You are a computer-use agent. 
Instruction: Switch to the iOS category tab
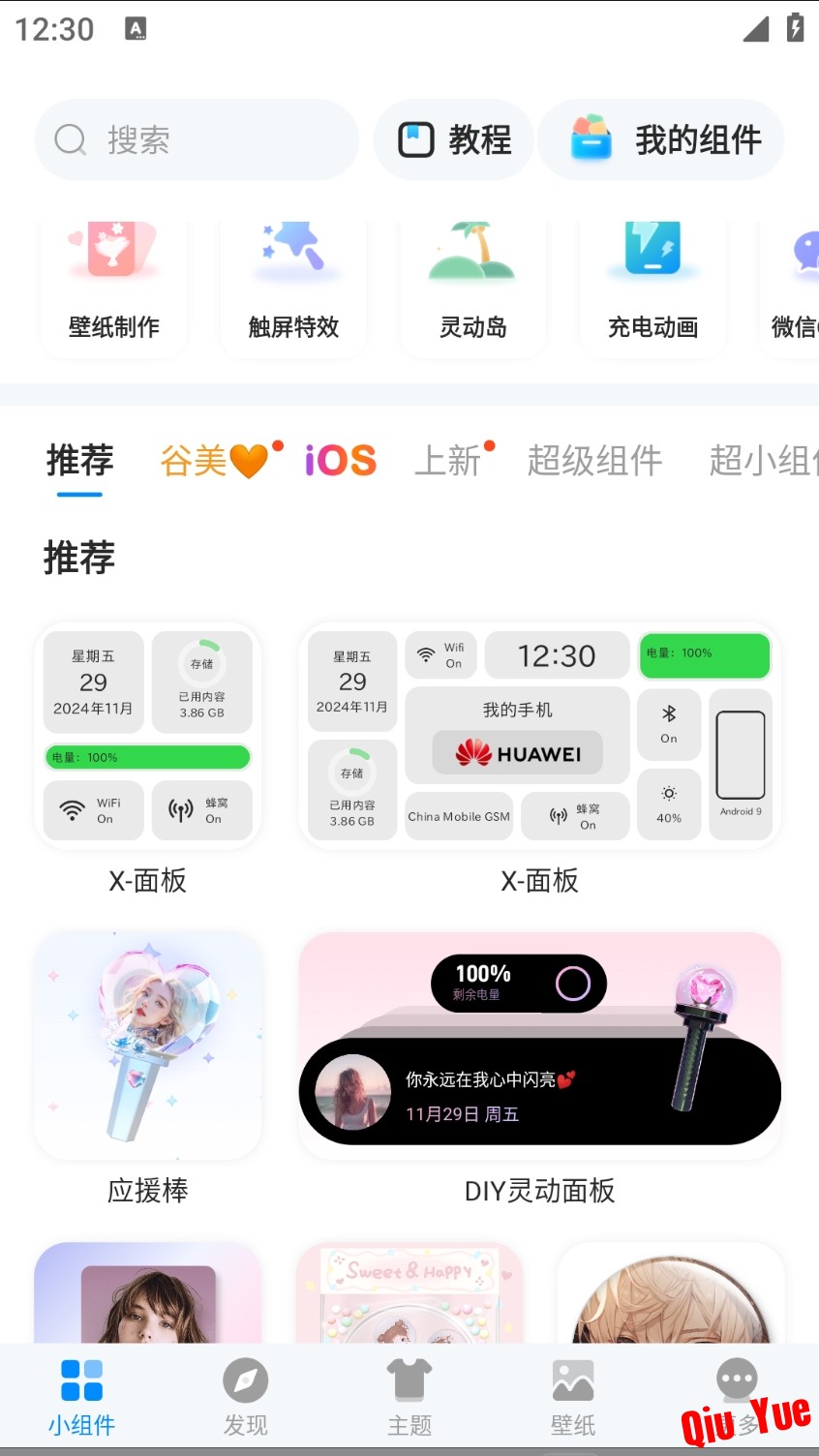[341, 461]
